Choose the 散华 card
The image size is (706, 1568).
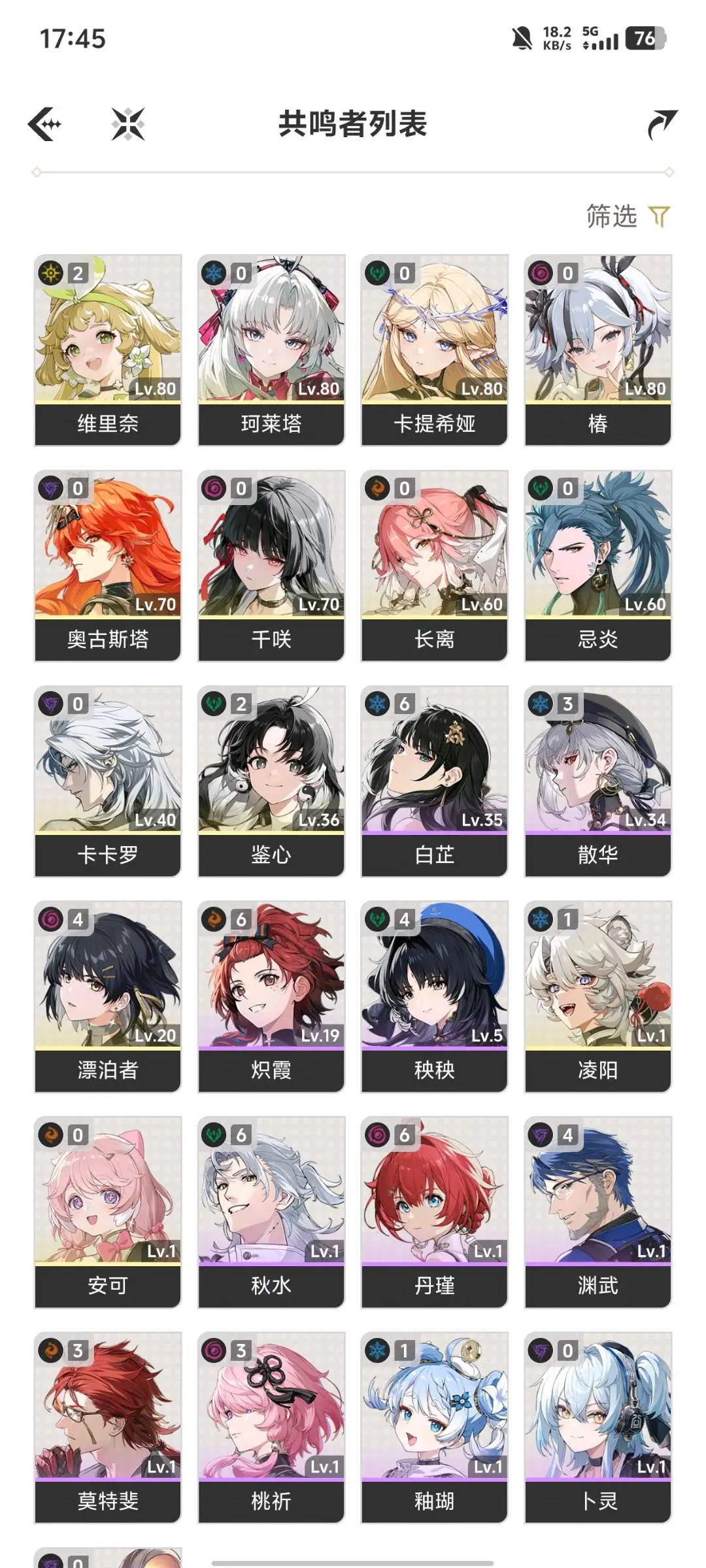598,781
